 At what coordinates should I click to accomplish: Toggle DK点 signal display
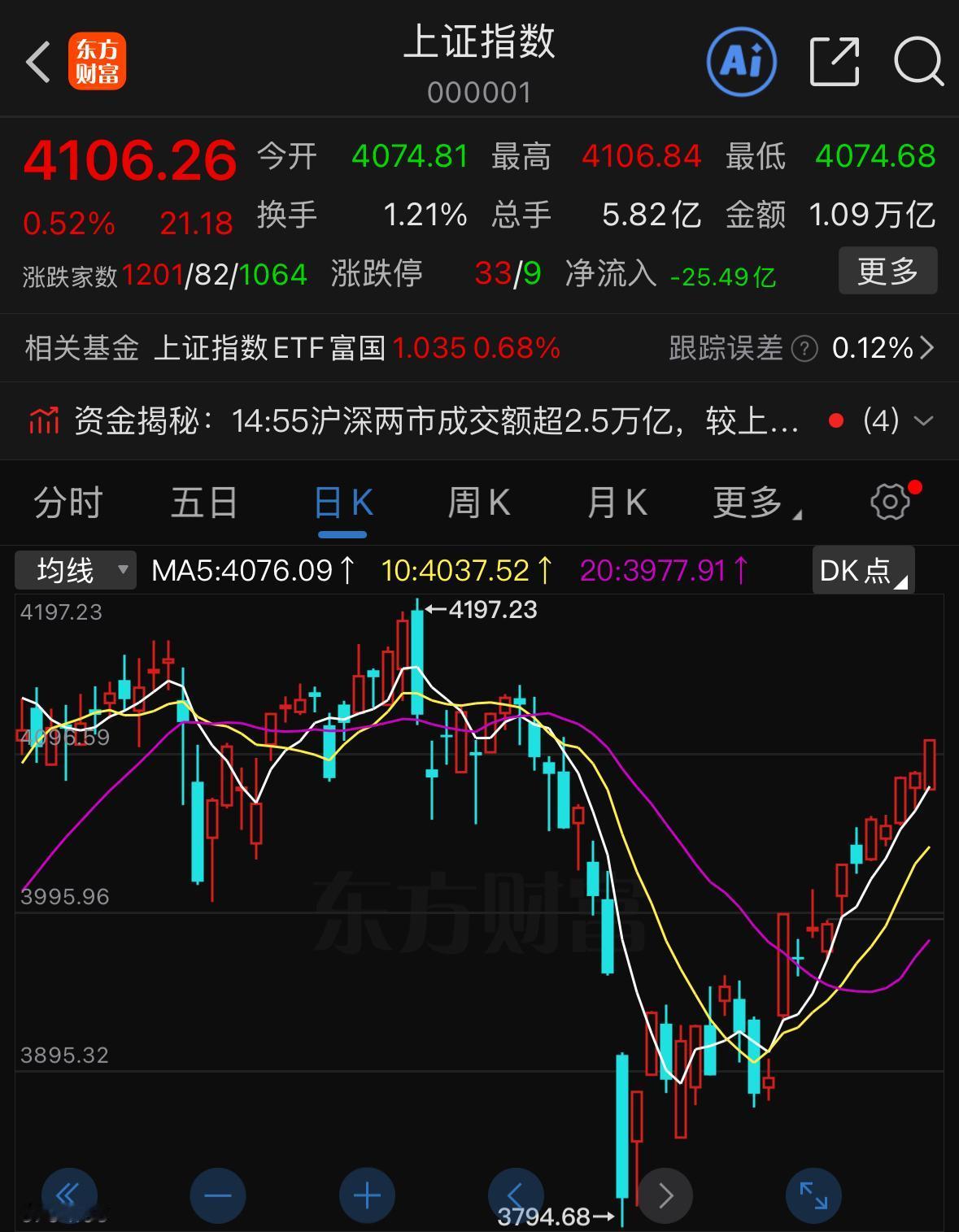[861, 571]
